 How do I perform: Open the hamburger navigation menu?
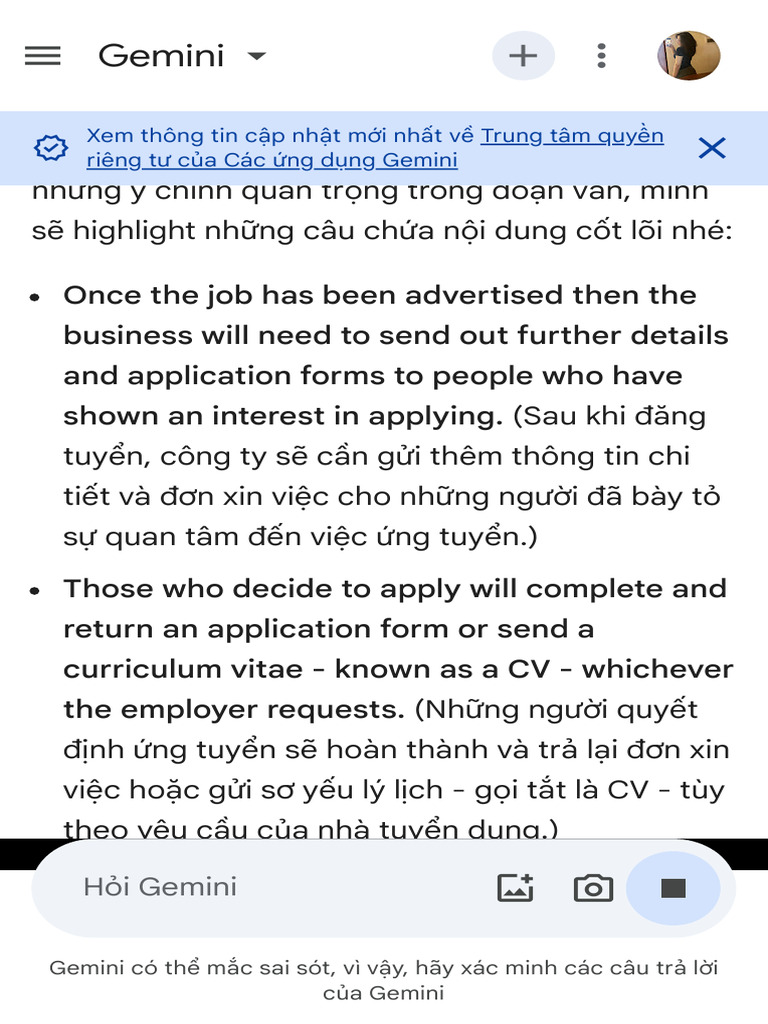click(43, 56)
